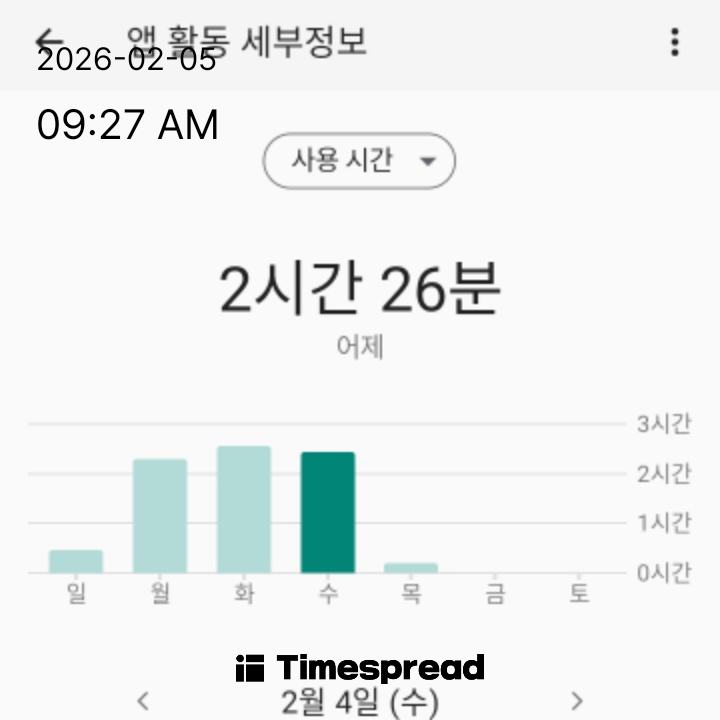Select the 화 bar in the chart
Image resolution: width=720 pixels, height=720 pixels.
click(244, 509)
